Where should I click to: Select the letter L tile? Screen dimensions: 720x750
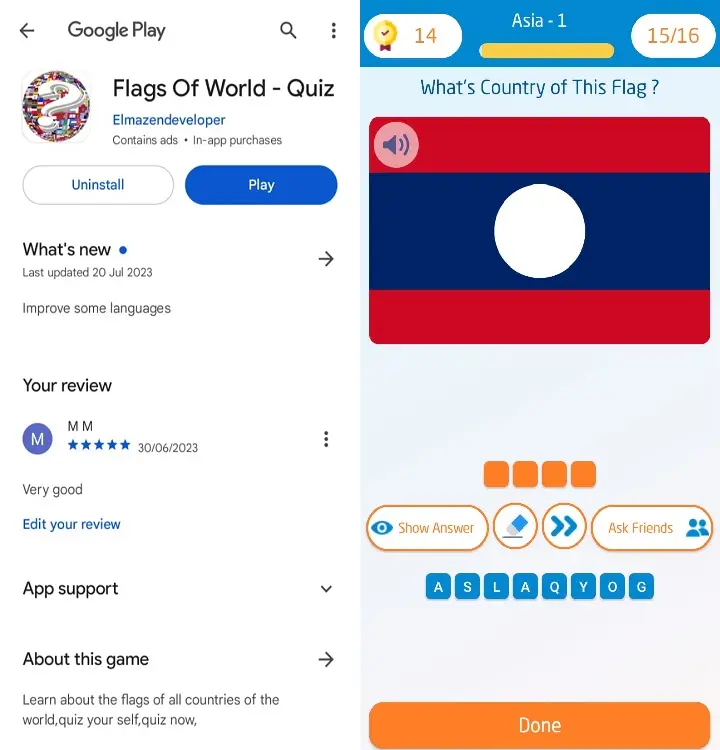coord(497,587)
